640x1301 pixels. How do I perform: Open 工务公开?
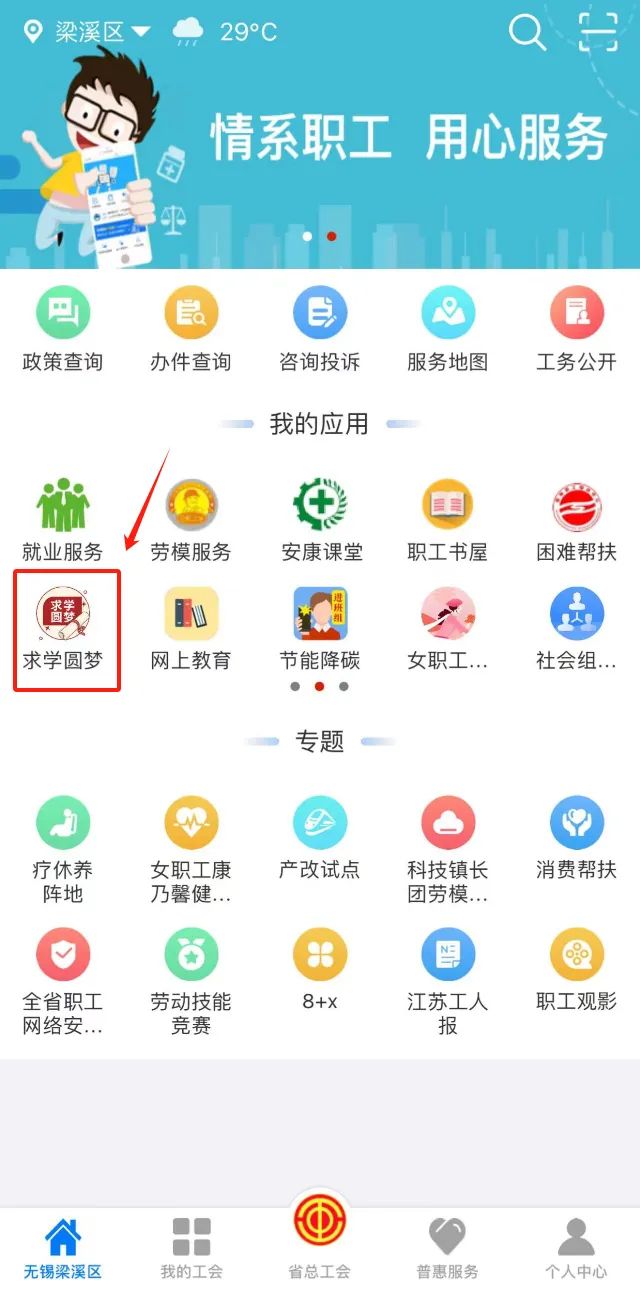pos(576,328)
